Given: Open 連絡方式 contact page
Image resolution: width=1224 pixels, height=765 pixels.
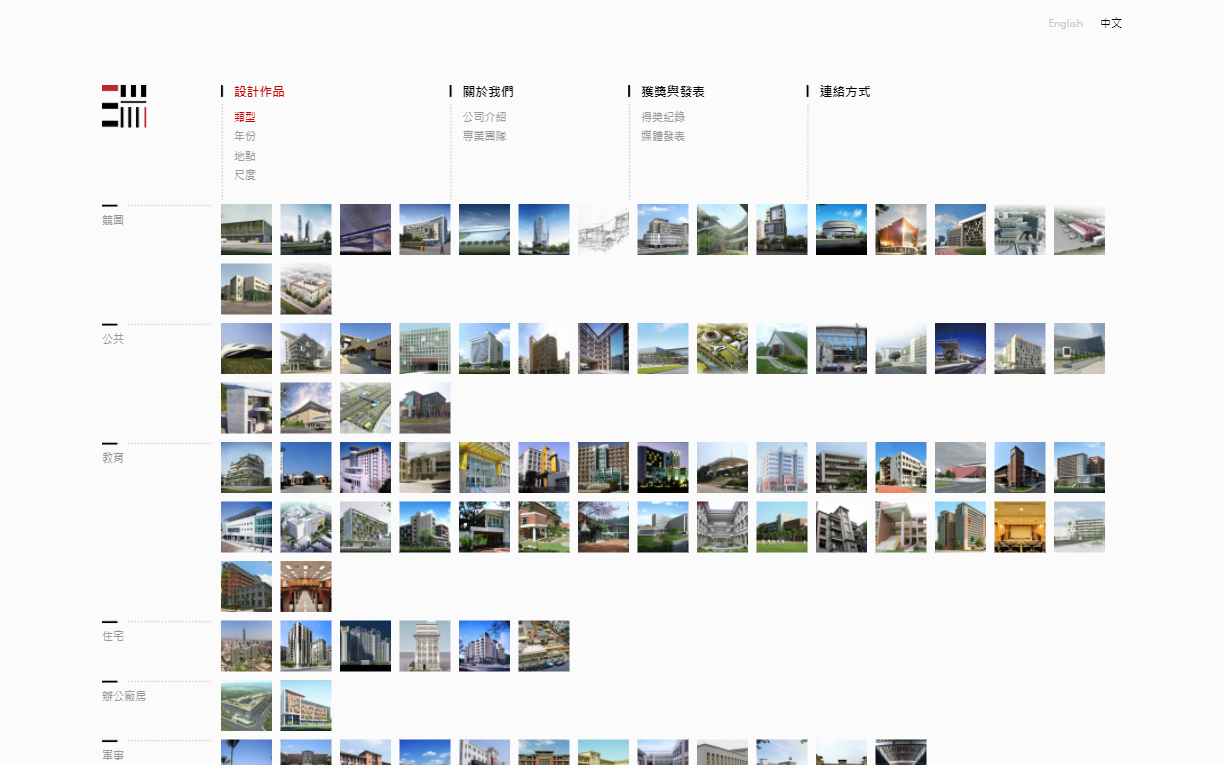Looking at the screenshot, I should pos(845,91).
